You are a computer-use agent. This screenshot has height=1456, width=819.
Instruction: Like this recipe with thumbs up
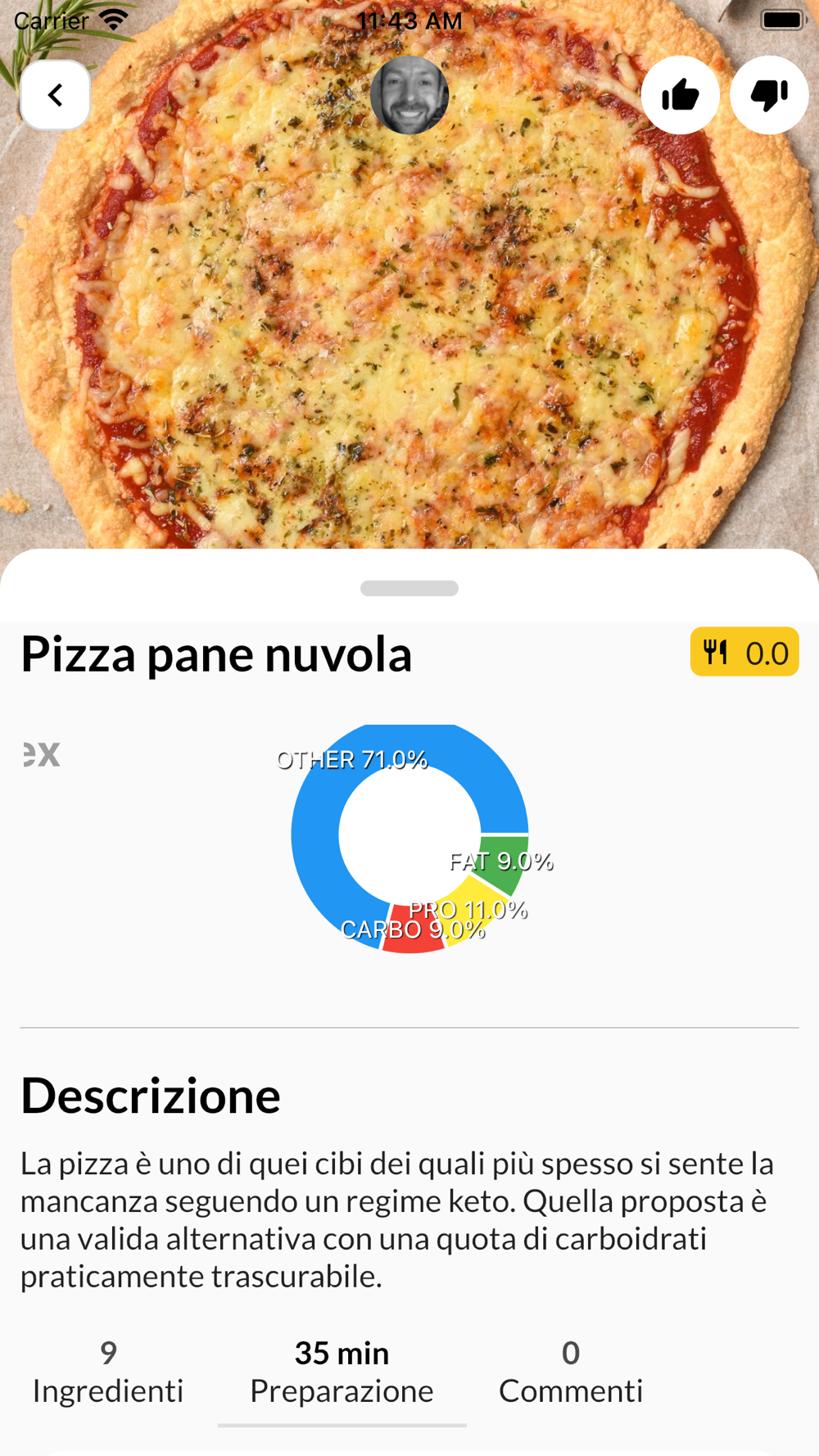[680, 95]
